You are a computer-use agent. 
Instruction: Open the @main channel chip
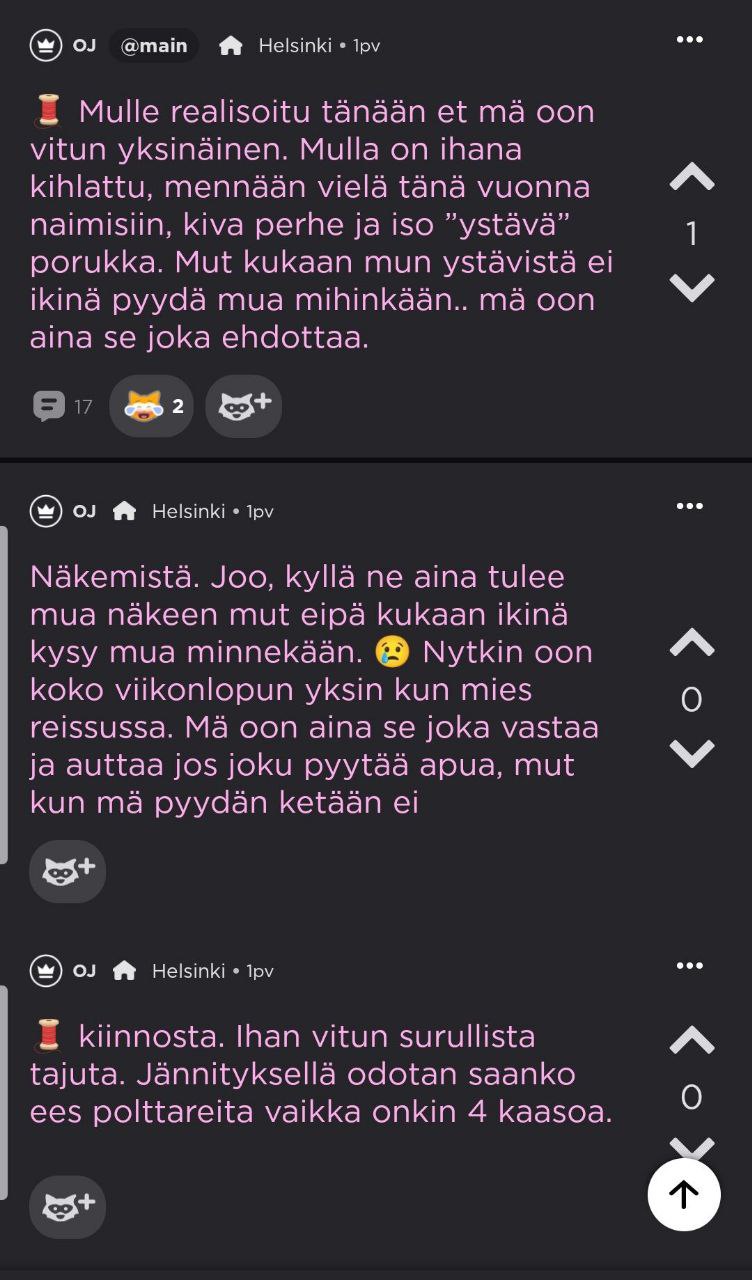(x=153, y=45)
